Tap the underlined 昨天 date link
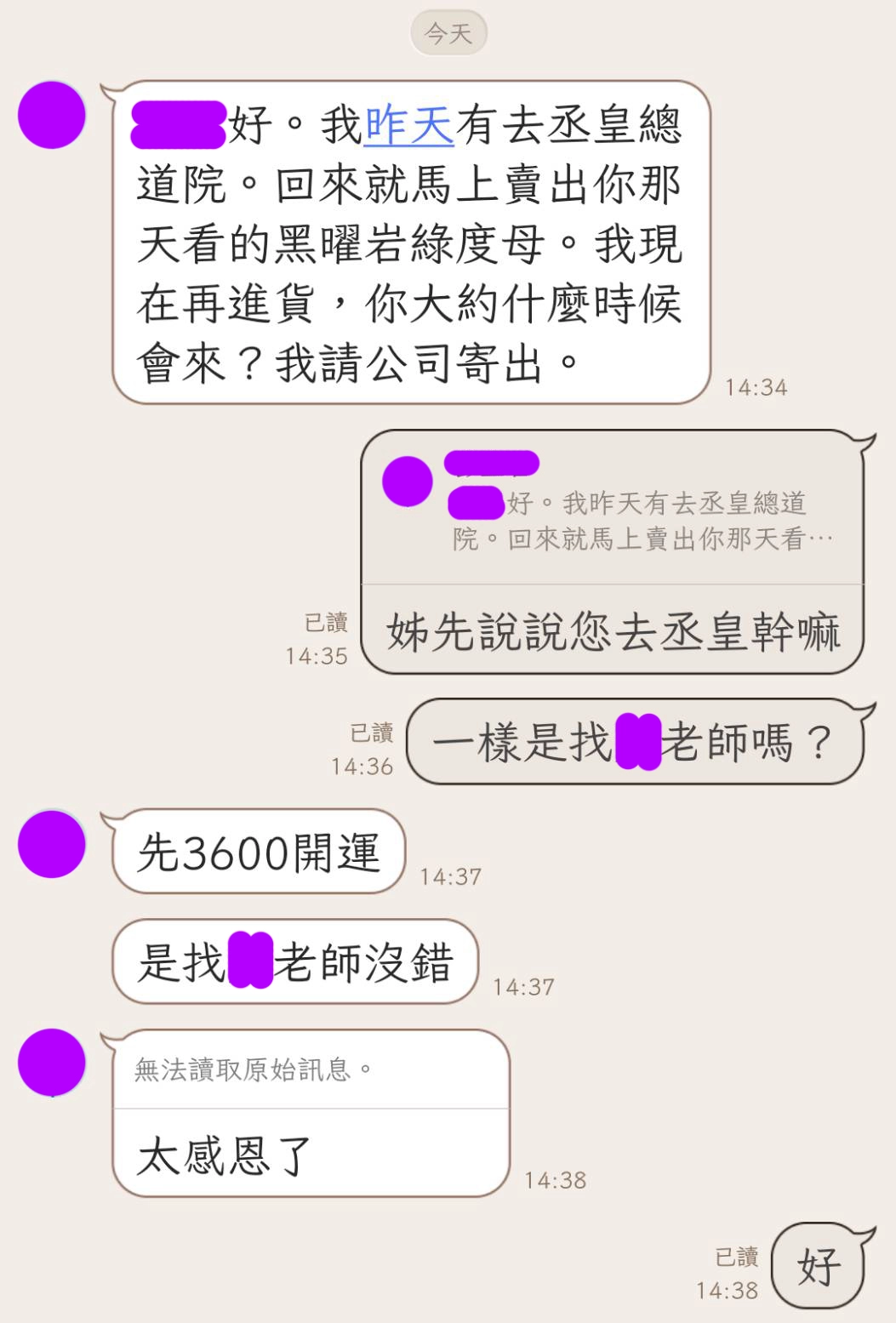This screenshot has width=896, height=1323. point(408,126)
